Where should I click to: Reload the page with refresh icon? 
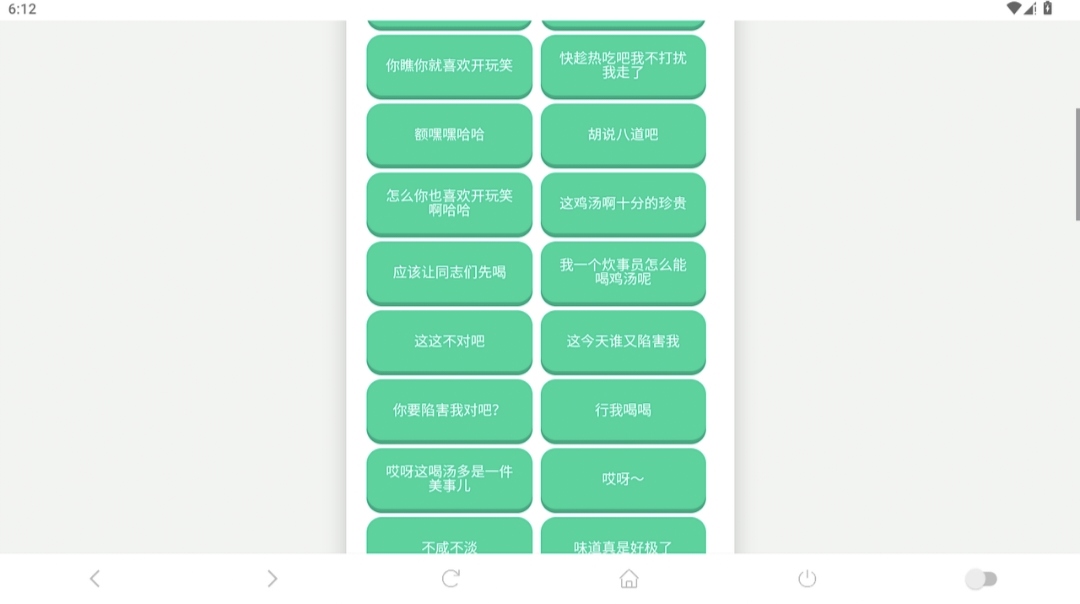(451, 579)
